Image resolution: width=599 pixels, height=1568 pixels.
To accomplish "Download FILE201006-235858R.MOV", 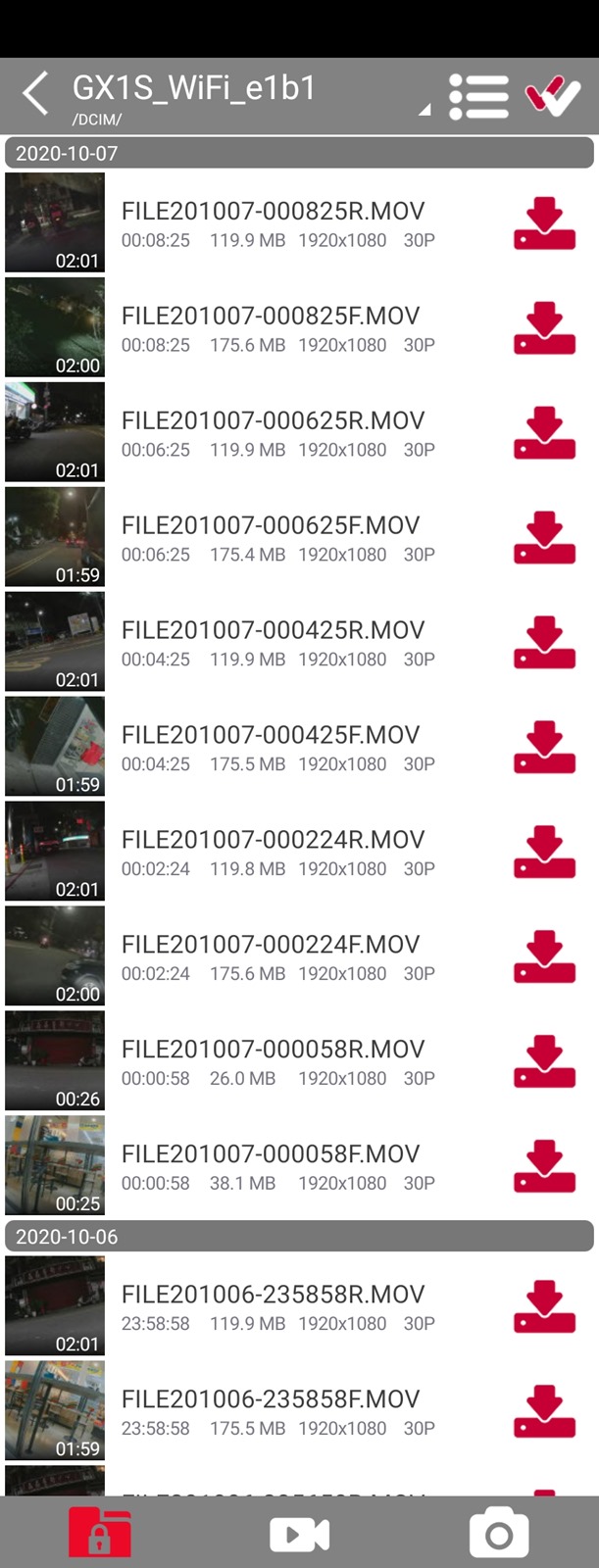I will pyautogui.click(x=544, y=1306).
